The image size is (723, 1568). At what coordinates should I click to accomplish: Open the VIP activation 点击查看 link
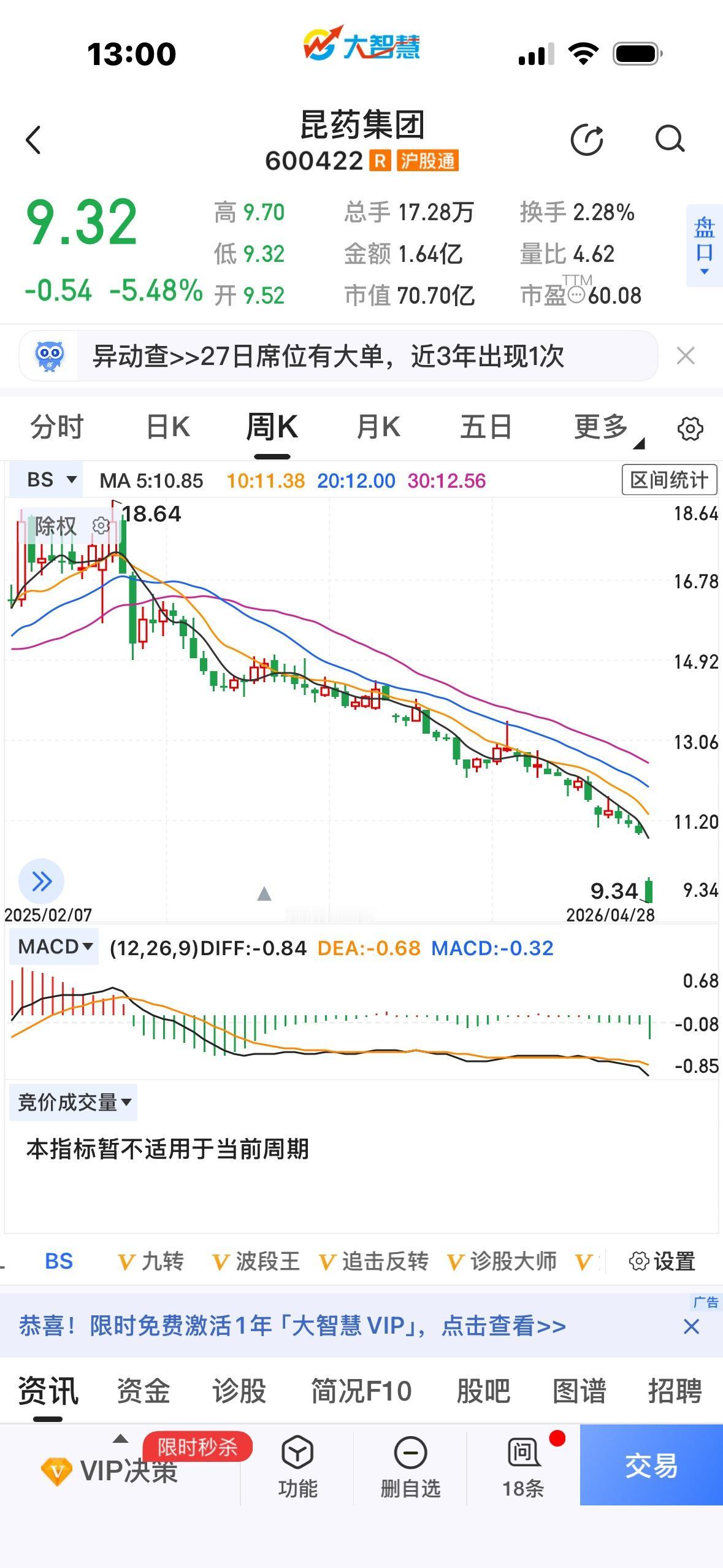503,1328
